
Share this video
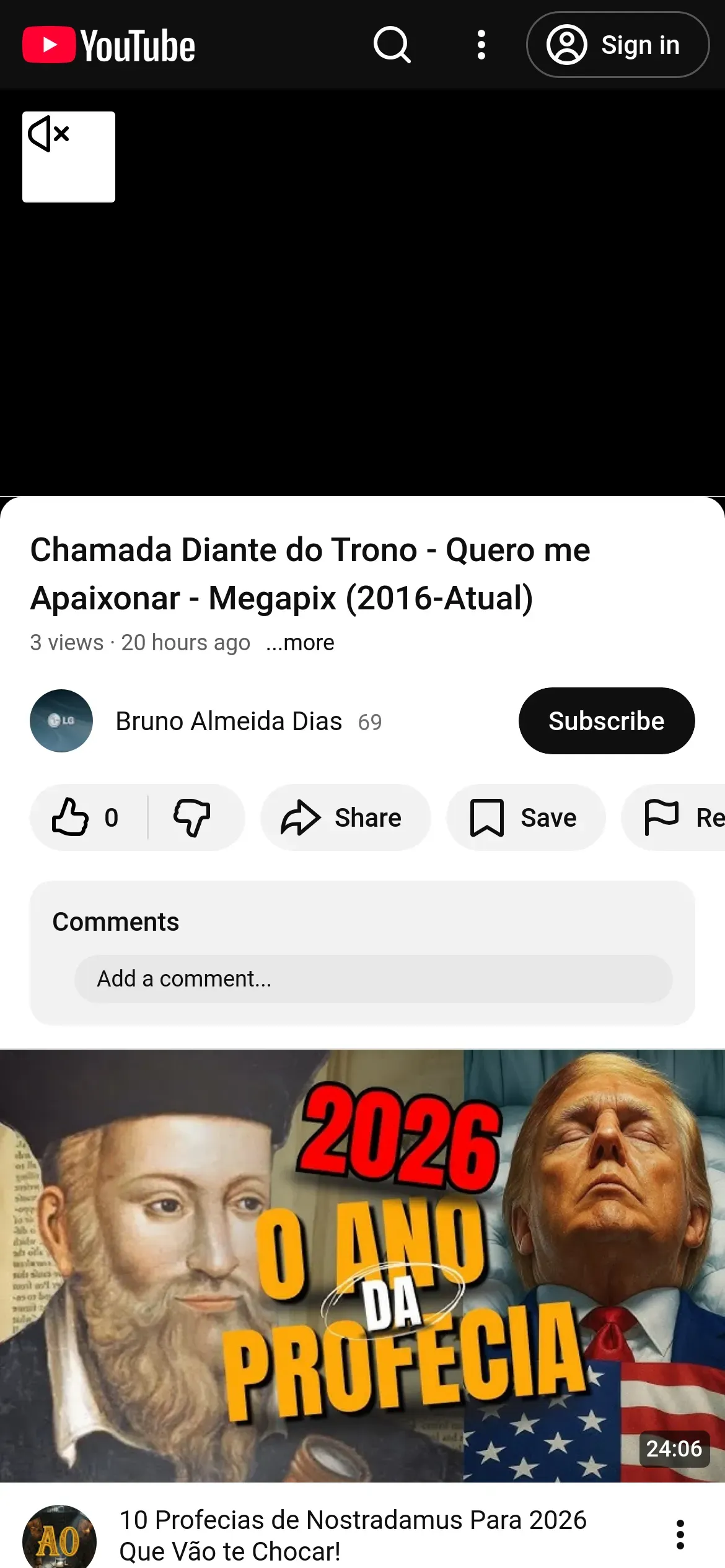click(345, 817)
